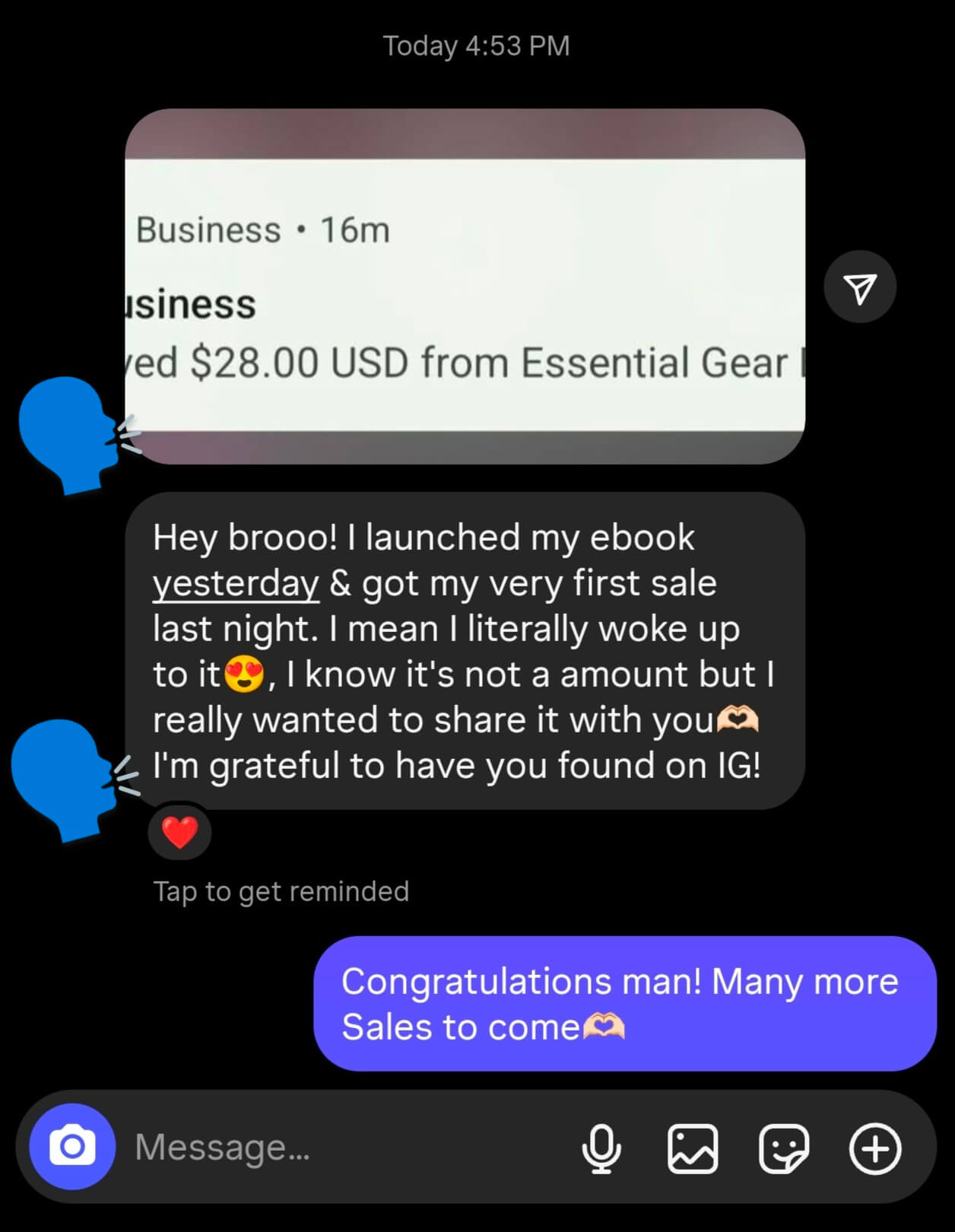Image resolution: width=955 pixels, height=1232 pixels.
Task: Record a voice message with the microphone
Action: pos(601,1148)
